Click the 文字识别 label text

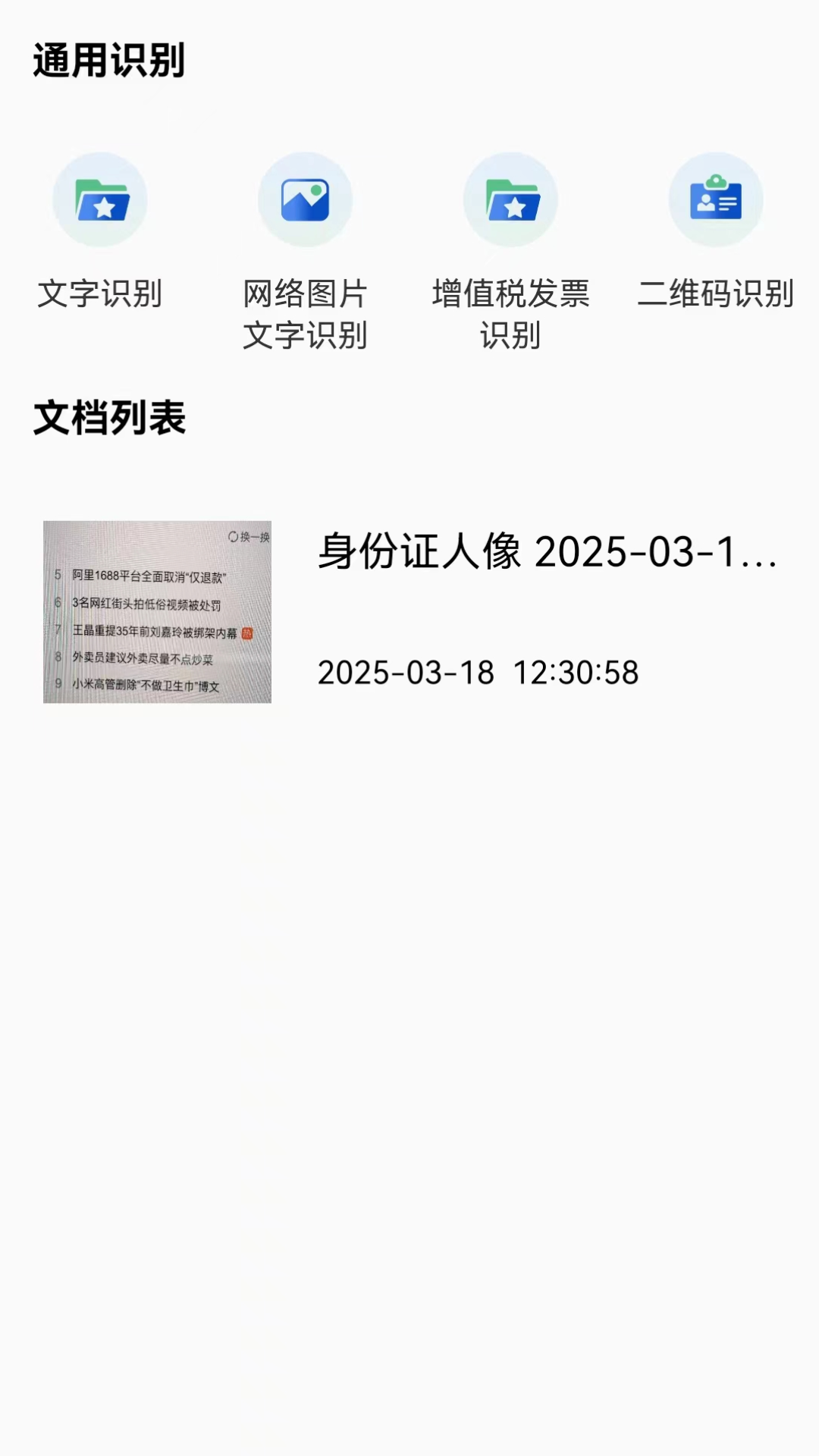point(101,296)
